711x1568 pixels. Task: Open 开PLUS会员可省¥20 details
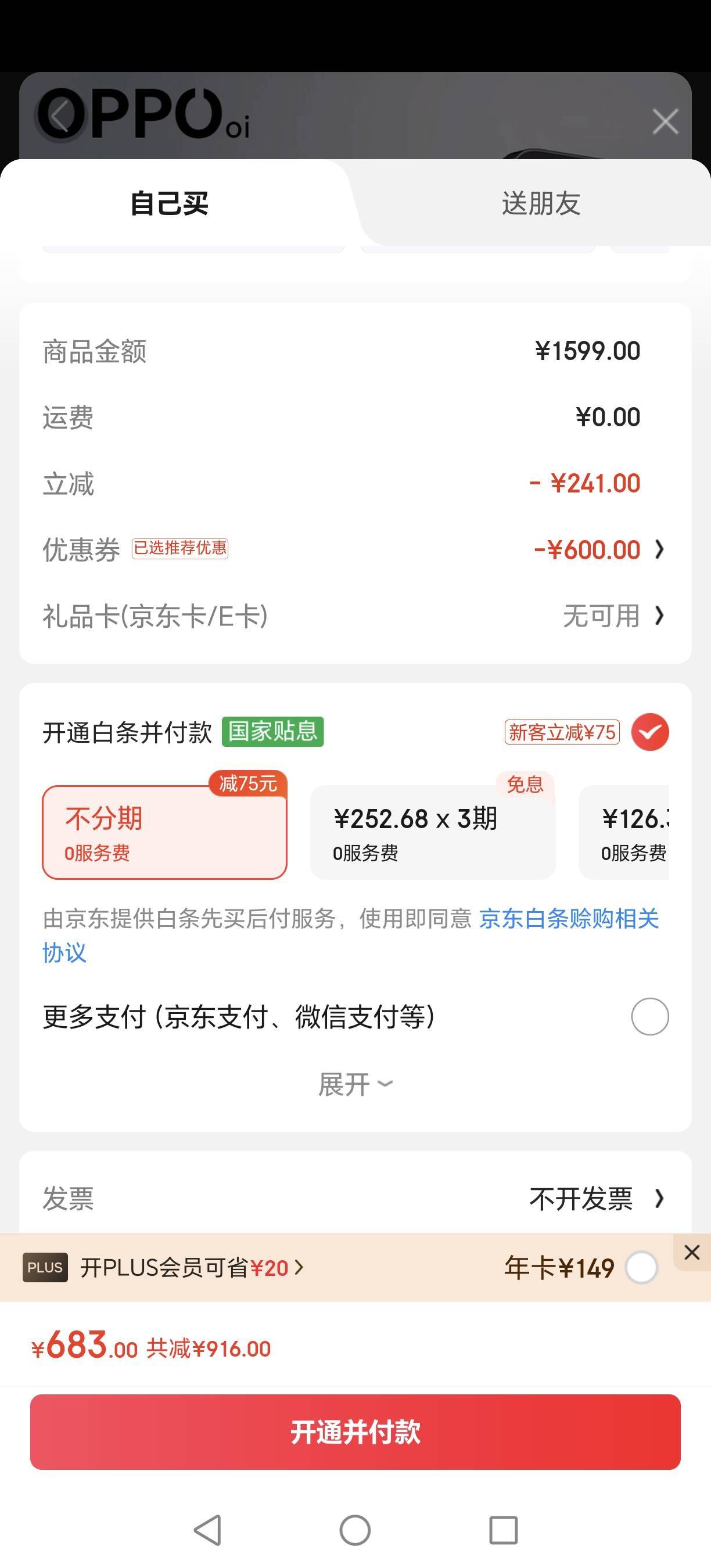coord(192,1268)
